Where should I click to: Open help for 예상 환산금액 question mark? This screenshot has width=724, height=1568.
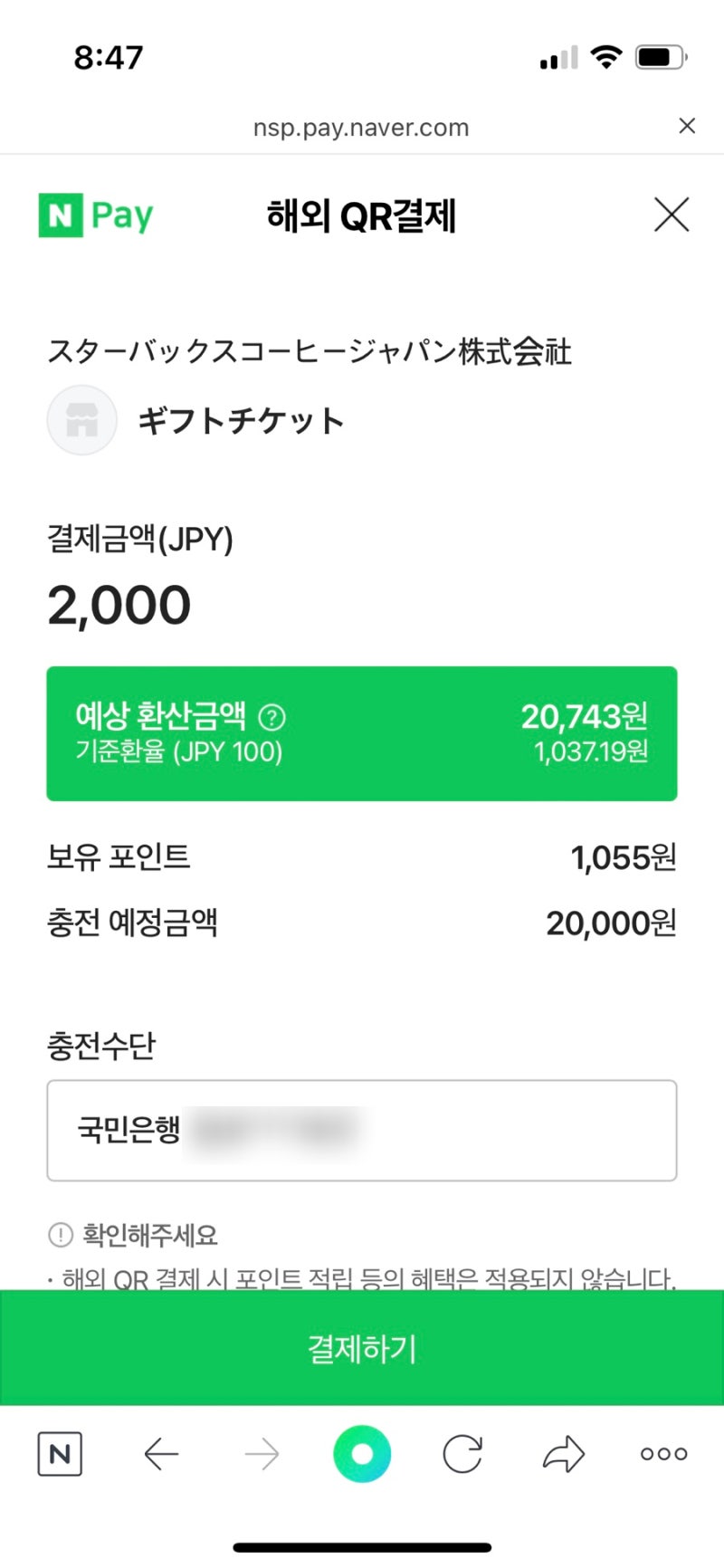click(x=272, y=717)
